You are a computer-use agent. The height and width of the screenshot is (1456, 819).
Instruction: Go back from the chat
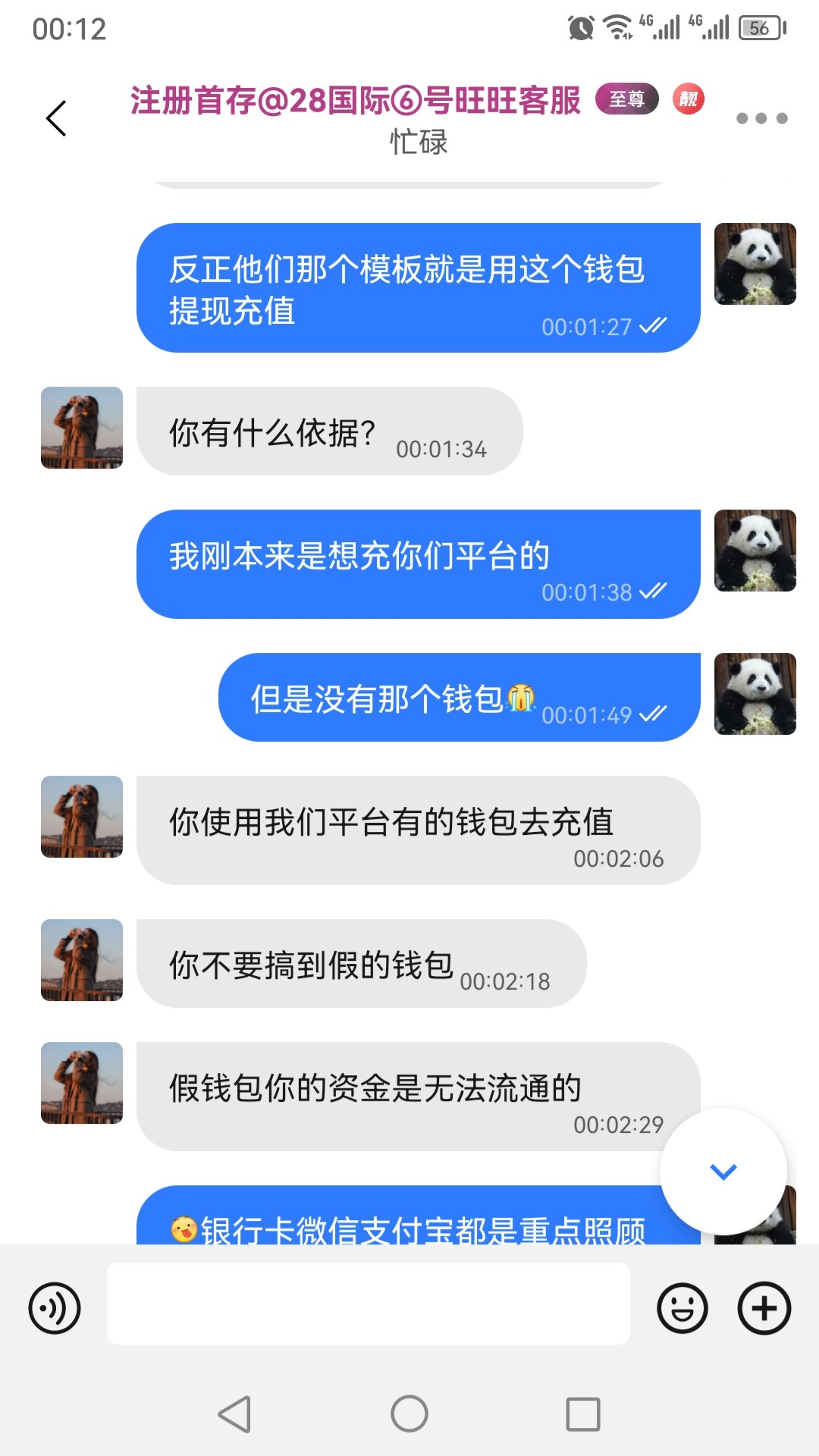(x=57, y=118)
